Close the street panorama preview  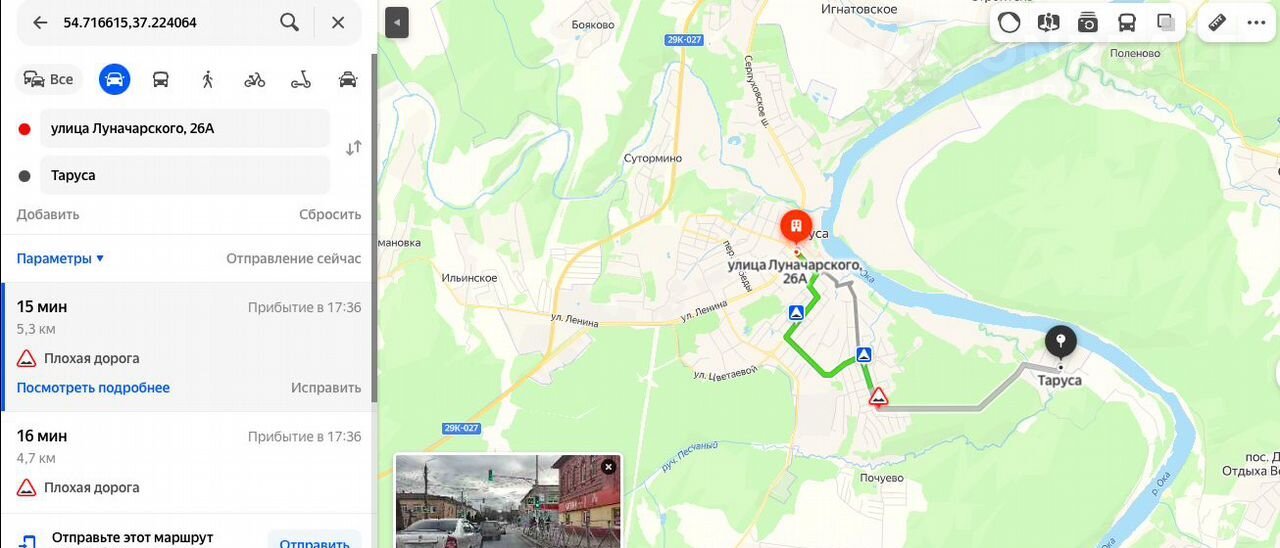tap(608, 467)
